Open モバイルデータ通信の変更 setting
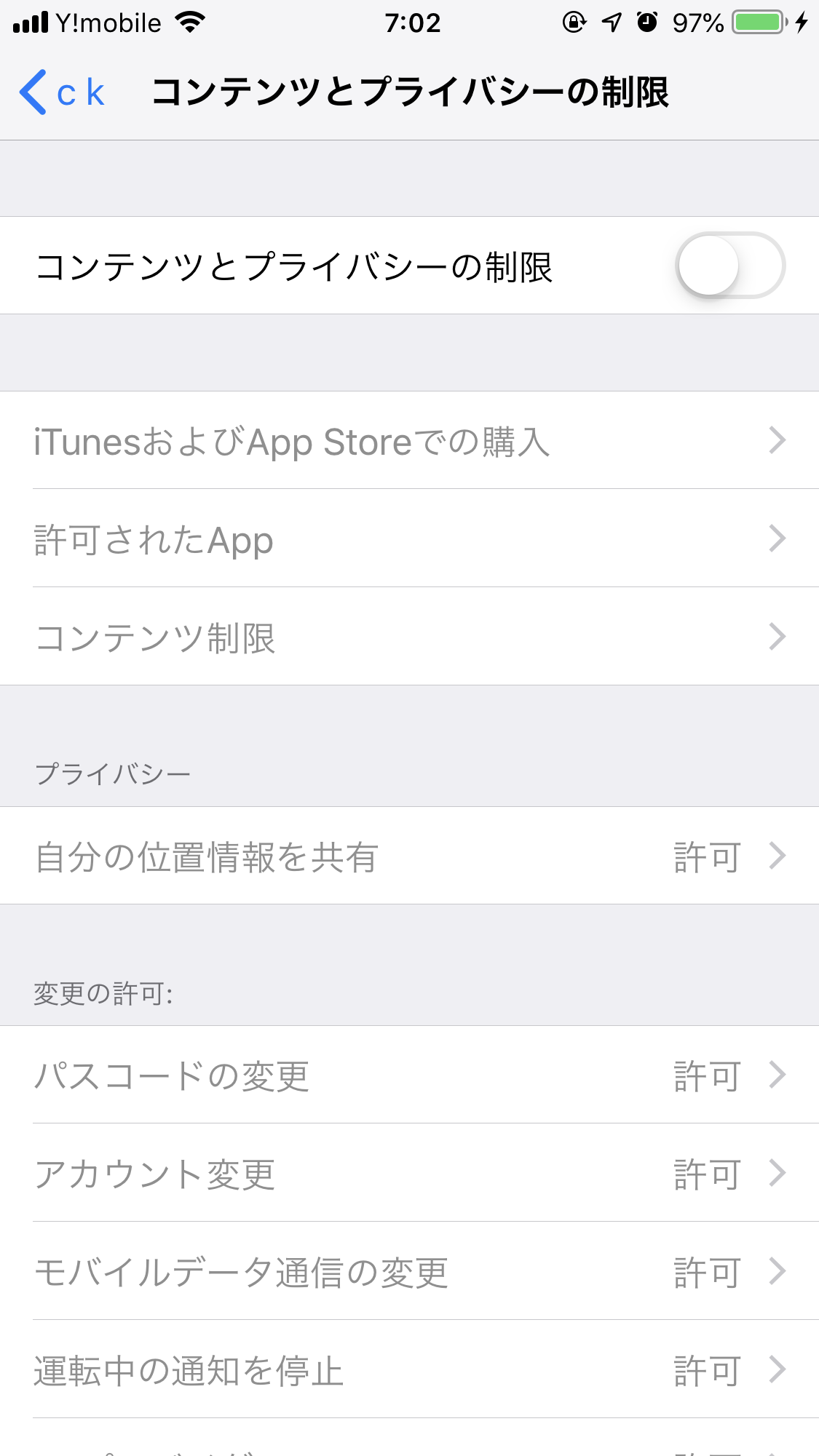 click(409, 1272)
